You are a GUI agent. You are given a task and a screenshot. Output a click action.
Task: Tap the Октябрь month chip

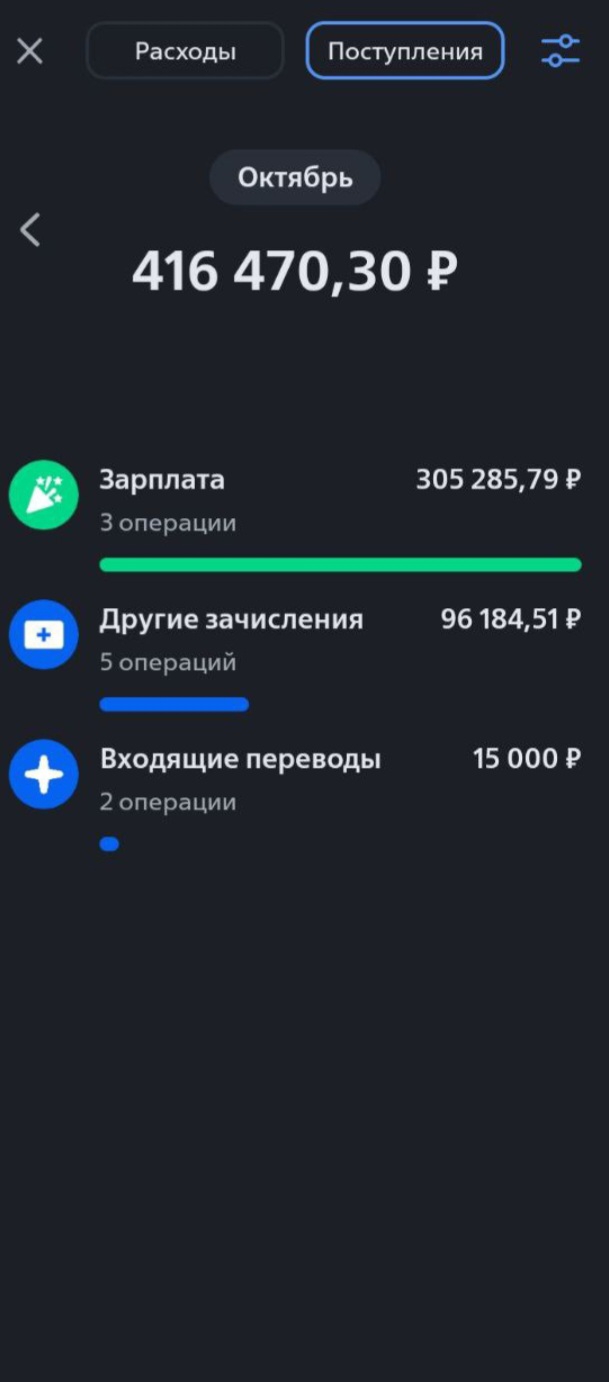(295, 178)
